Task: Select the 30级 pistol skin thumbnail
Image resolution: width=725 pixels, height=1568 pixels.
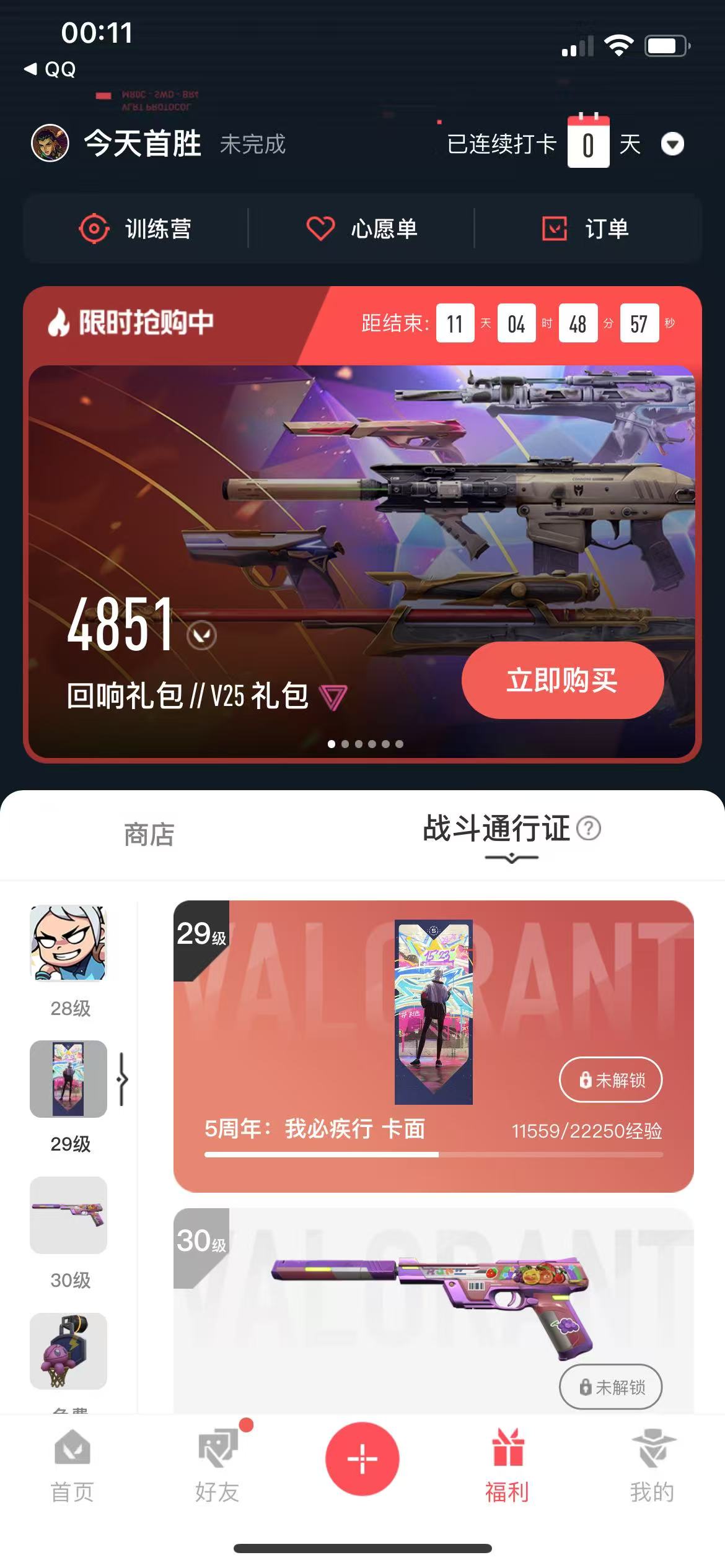Action: [69, 1215]
